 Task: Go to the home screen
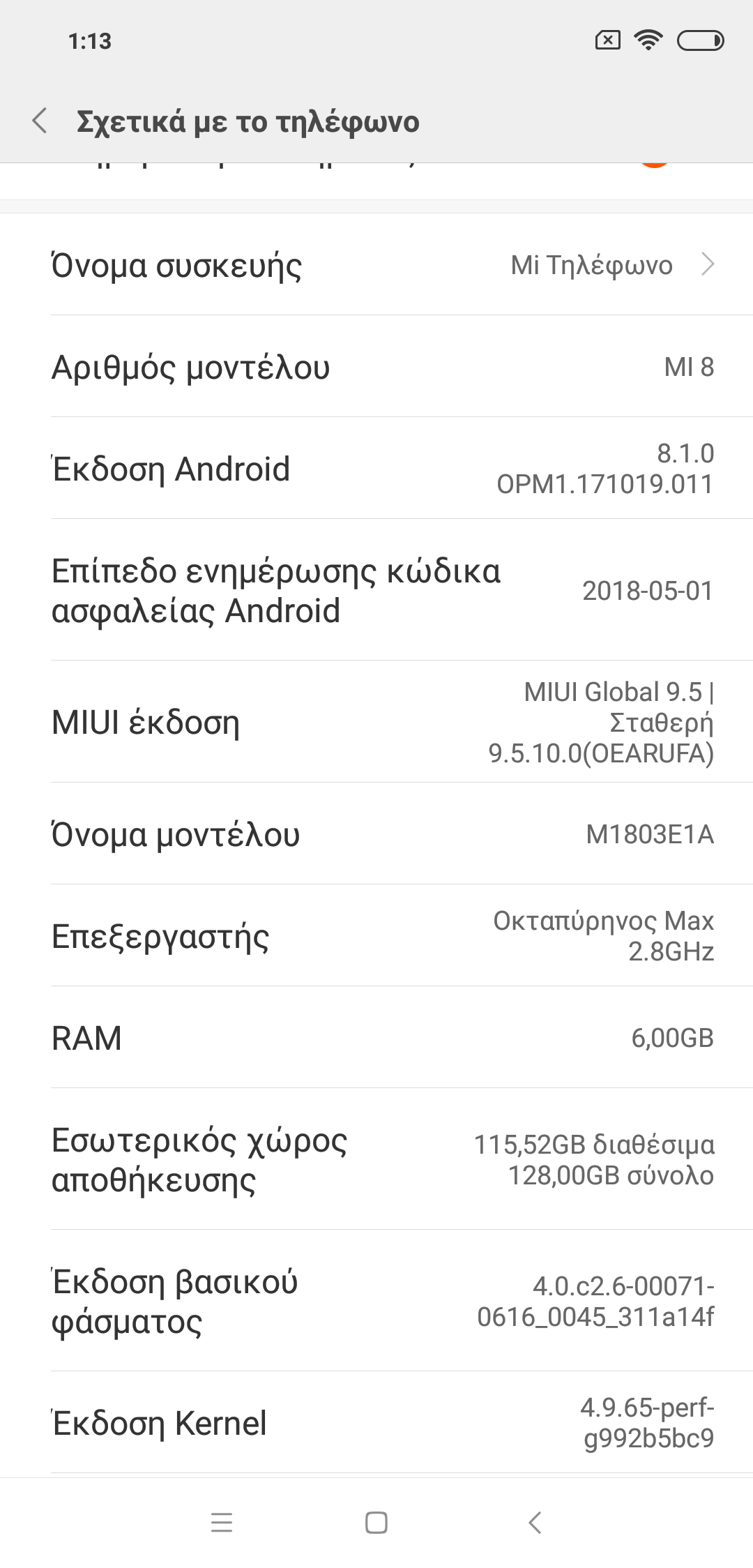pyautogui.click(x=376, y=1522)
